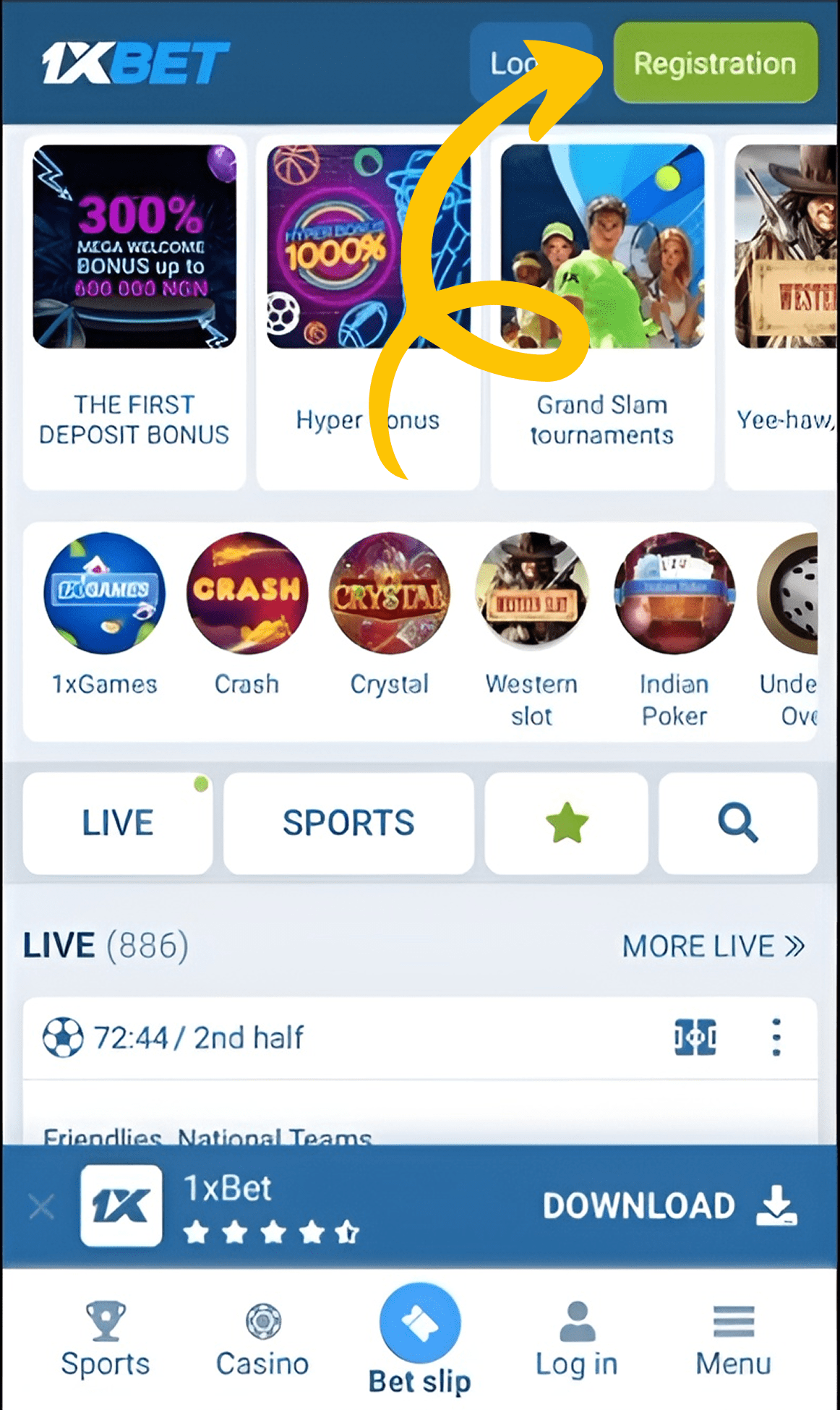The image size is (840, 1410).
Task: Open the Crystal game
Action: (x=390, y=593)
